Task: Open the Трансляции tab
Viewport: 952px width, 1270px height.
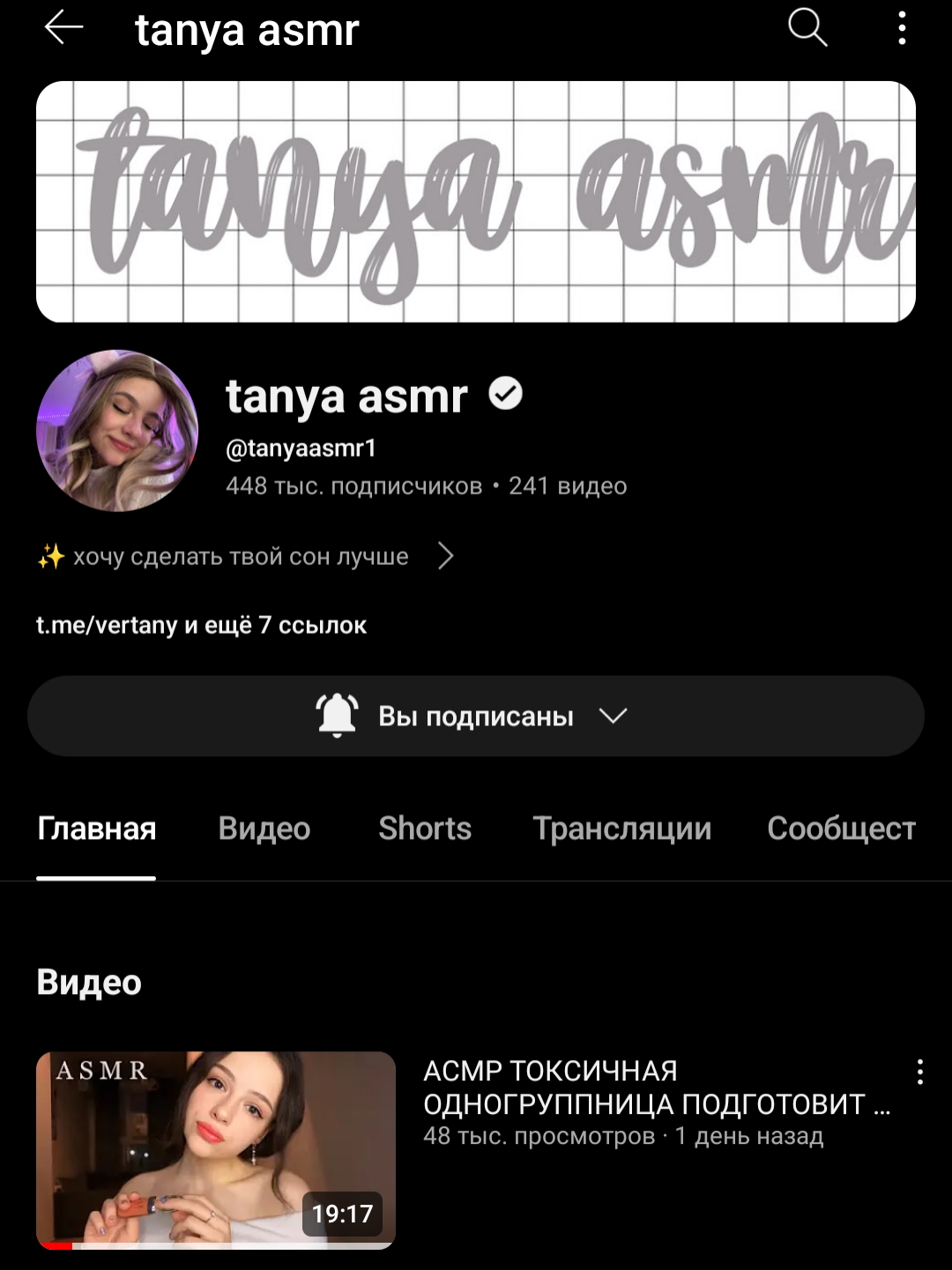Action: (x=621, y=829)
